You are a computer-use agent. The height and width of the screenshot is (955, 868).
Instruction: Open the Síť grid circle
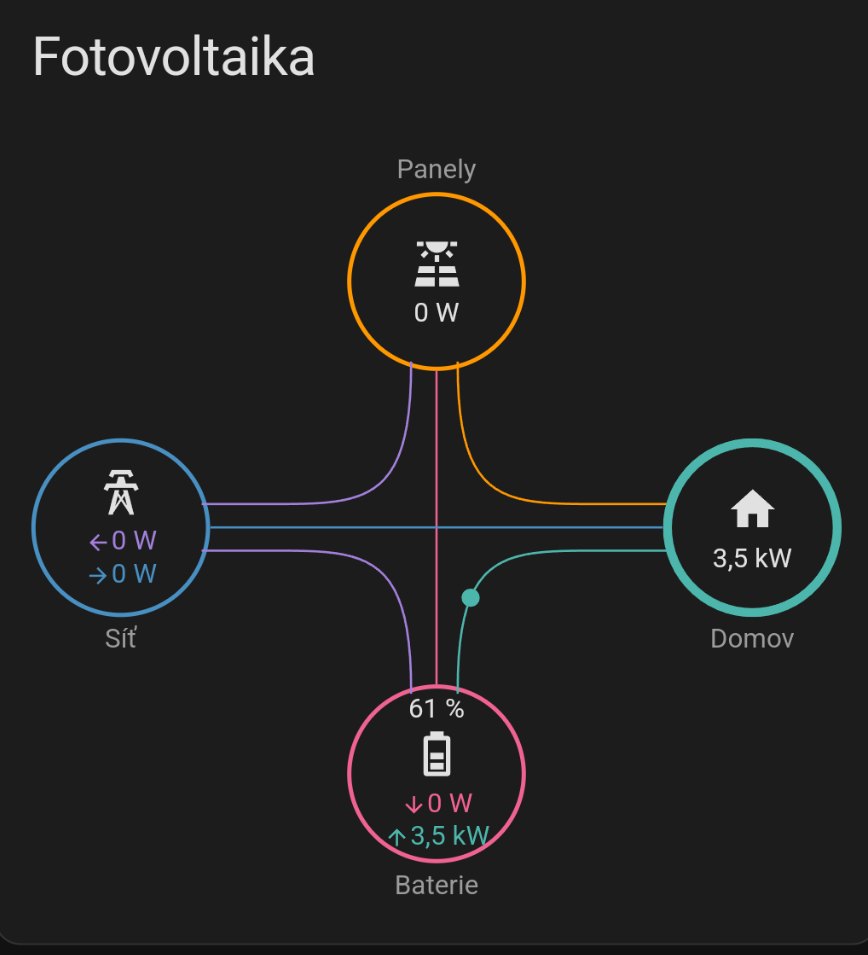pos(120,526)
